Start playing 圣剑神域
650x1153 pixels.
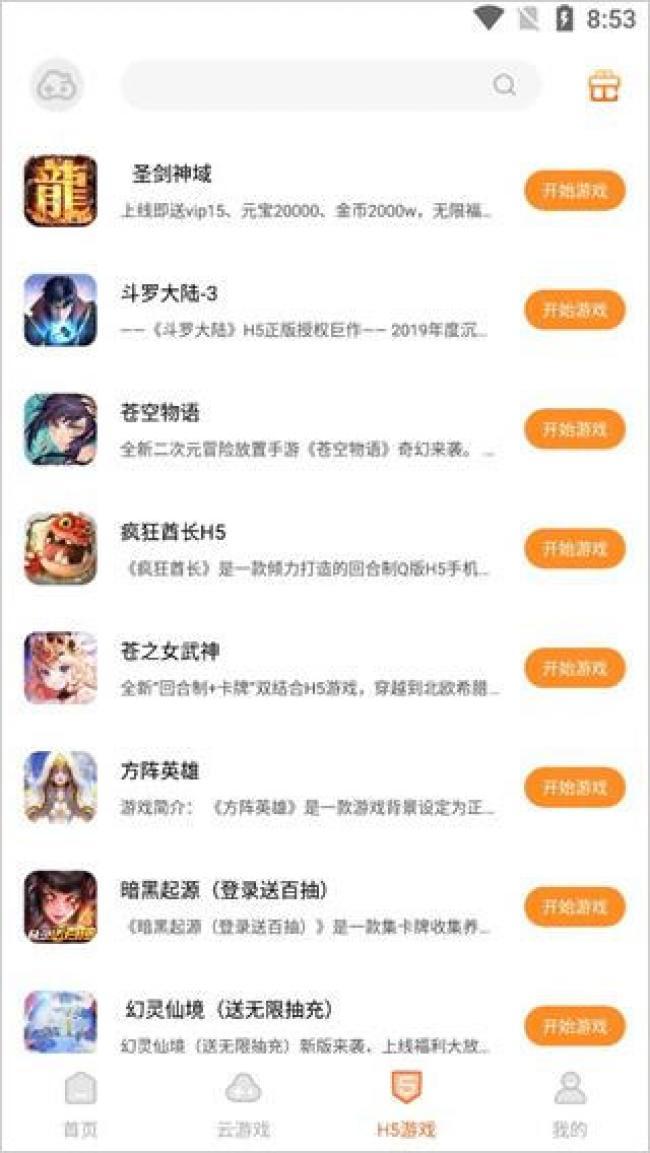(x=574, y=191)
